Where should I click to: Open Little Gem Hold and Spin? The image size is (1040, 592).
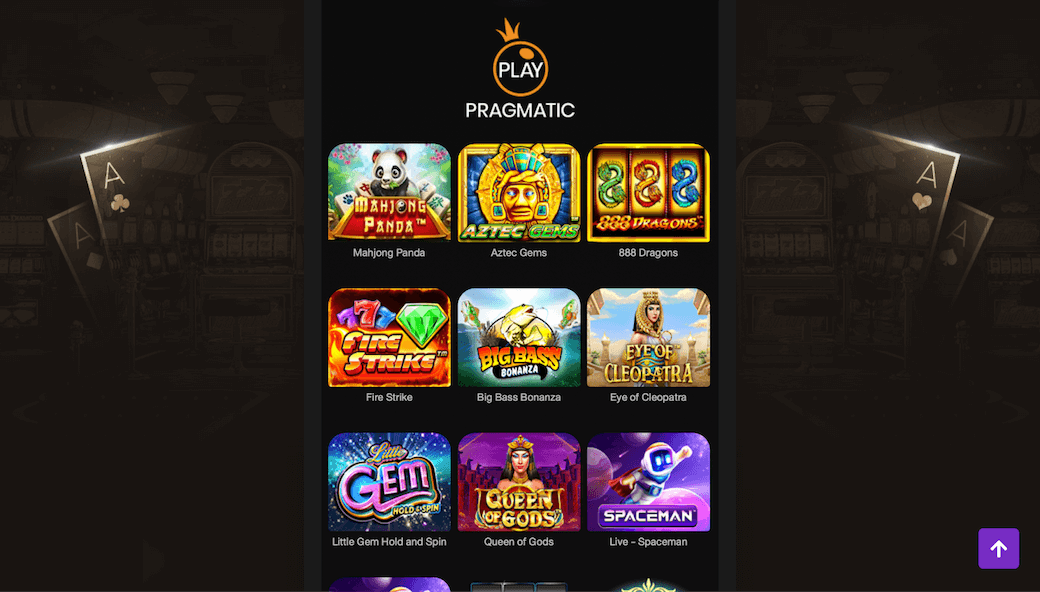[x=389, y=482]
